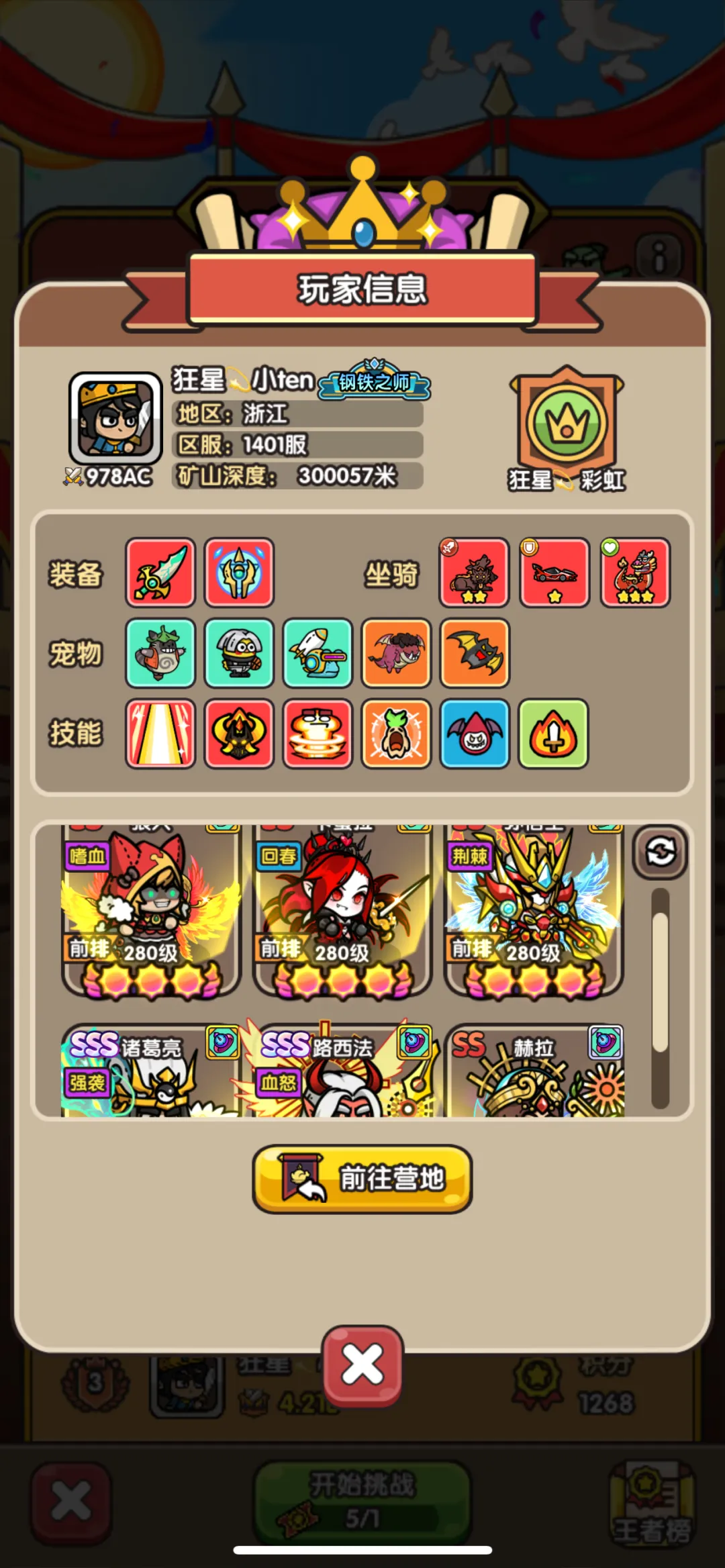The image size is (725, 1568).
Task: Tap the 前往营地 button
Action: click(362, 1179)
